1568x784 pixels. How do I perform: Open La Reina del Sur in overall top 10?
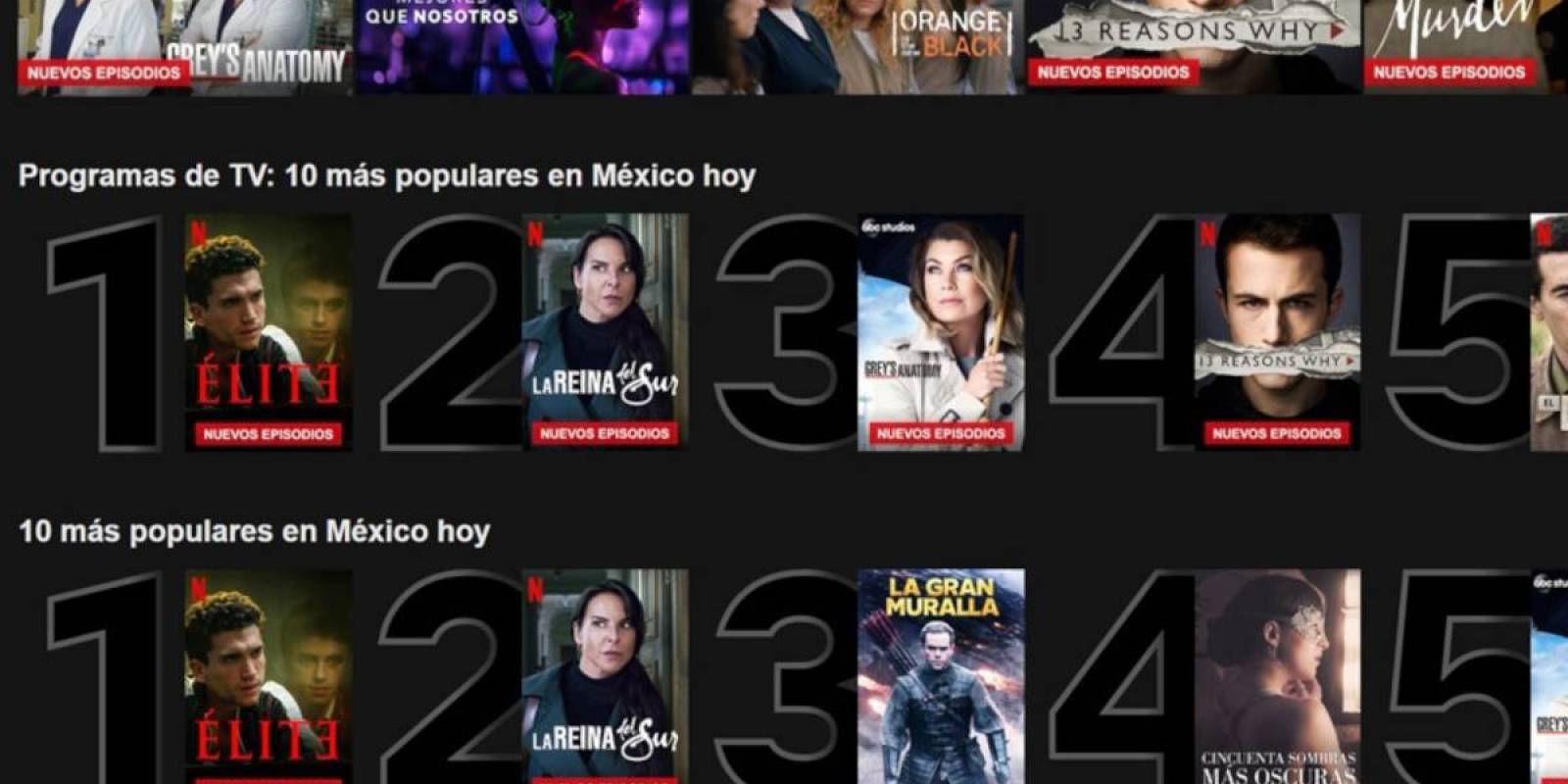pos(605,676)
